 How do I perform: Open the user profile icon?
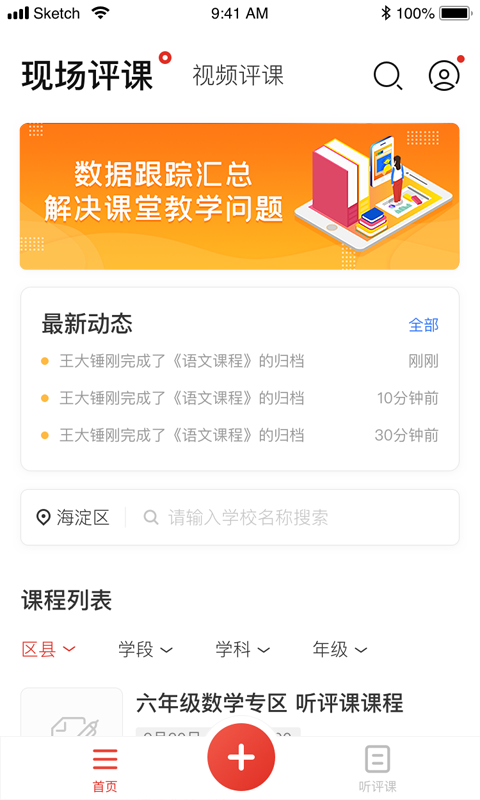[444, 76]
